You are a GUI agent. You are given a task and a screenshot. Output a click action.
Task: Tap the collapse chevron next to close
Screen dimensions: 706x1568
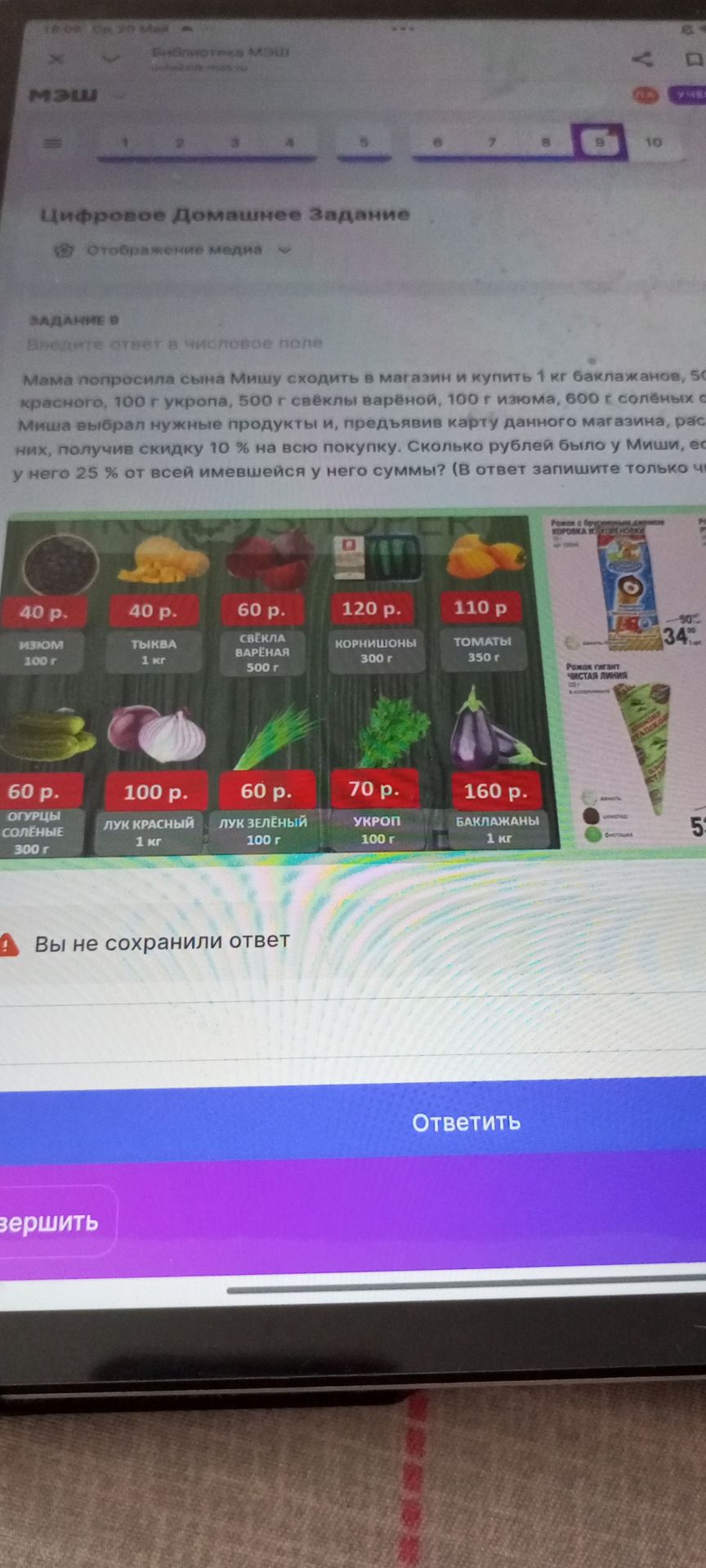click(110, 58)
